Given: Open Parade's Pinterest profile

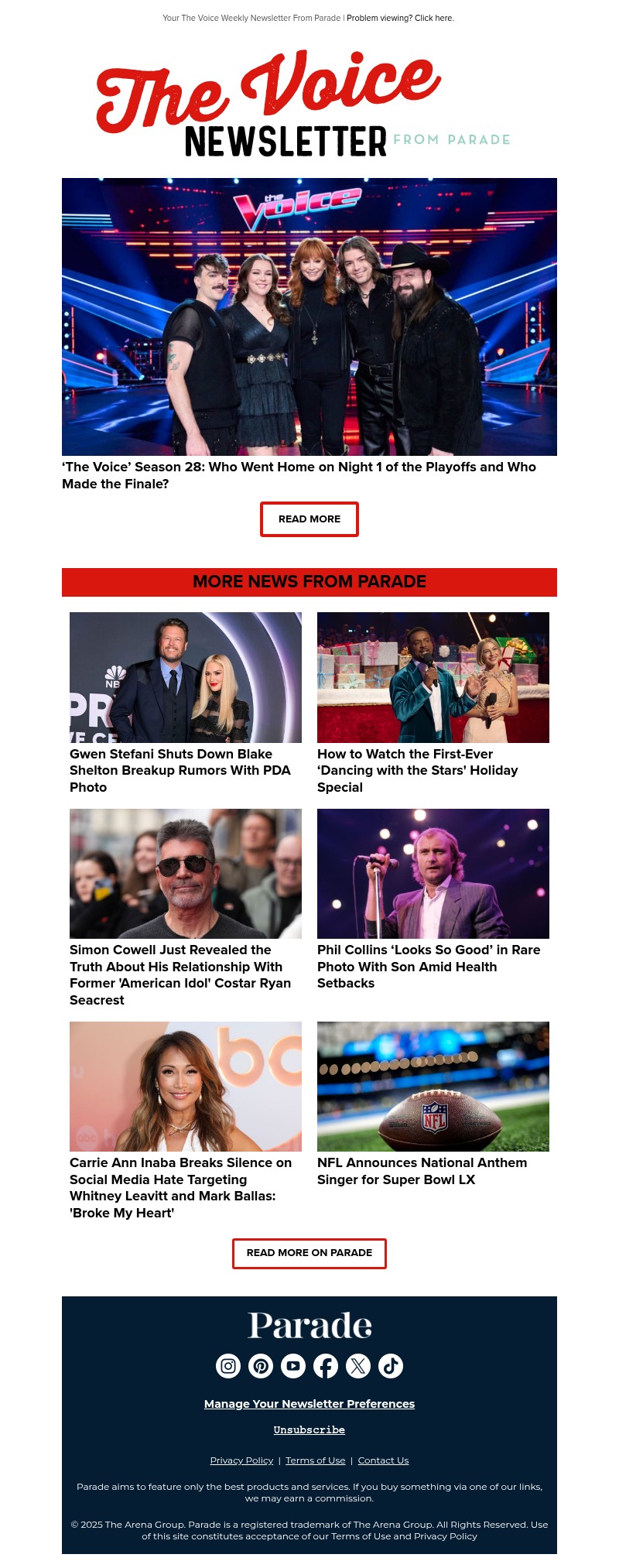Looking at the screenshot, I should (x=261, y=1365).
